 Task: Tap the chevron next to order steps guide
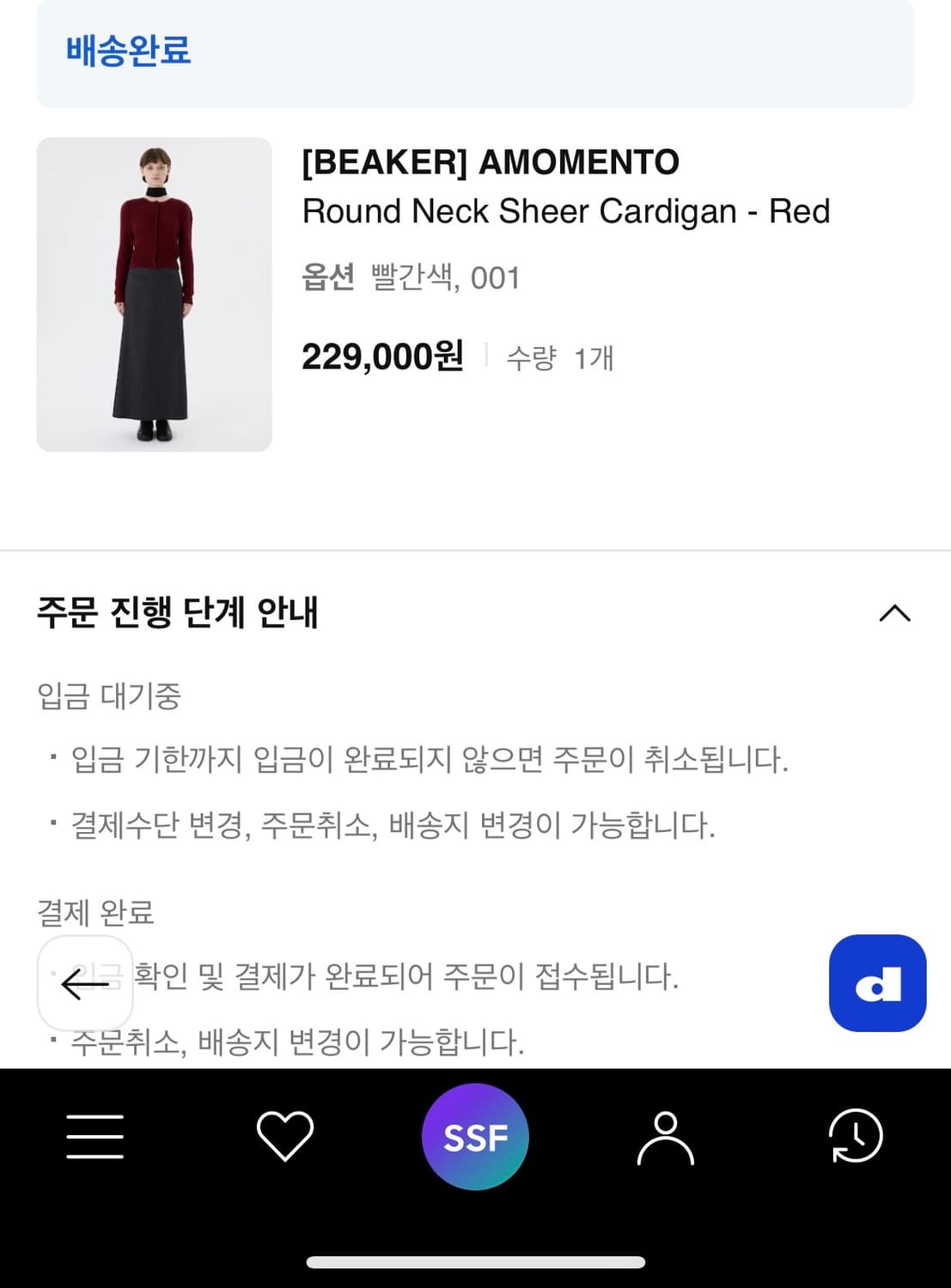(x=895, y=613)
